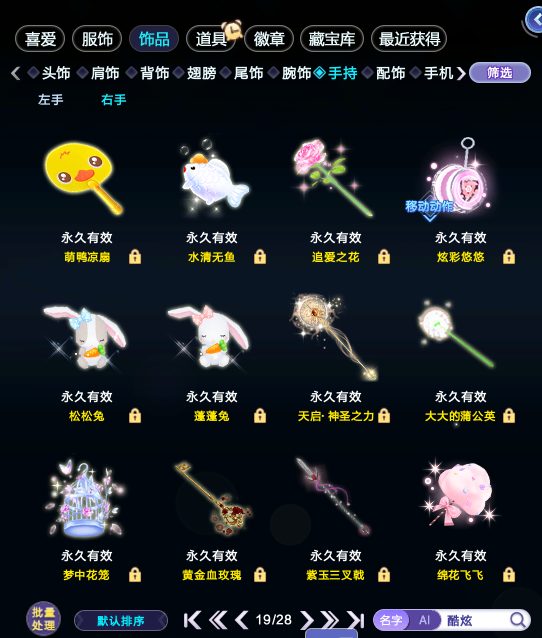This screenshot has height=638, width=542.
Task: Jump to the last page
Action: pos(355,620)
